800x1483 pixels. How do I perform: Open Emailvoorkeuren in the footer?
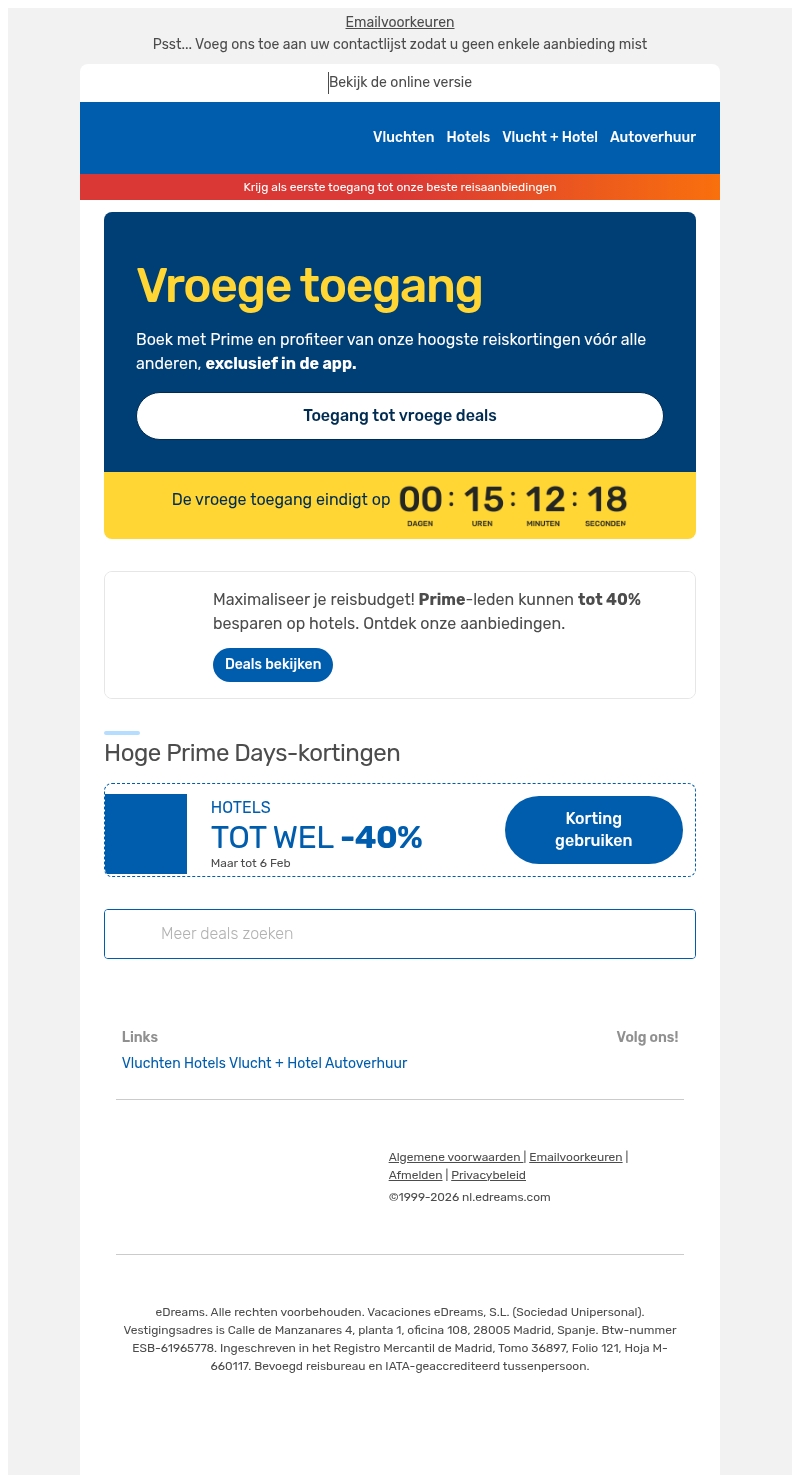click(x=576, y=1157)
